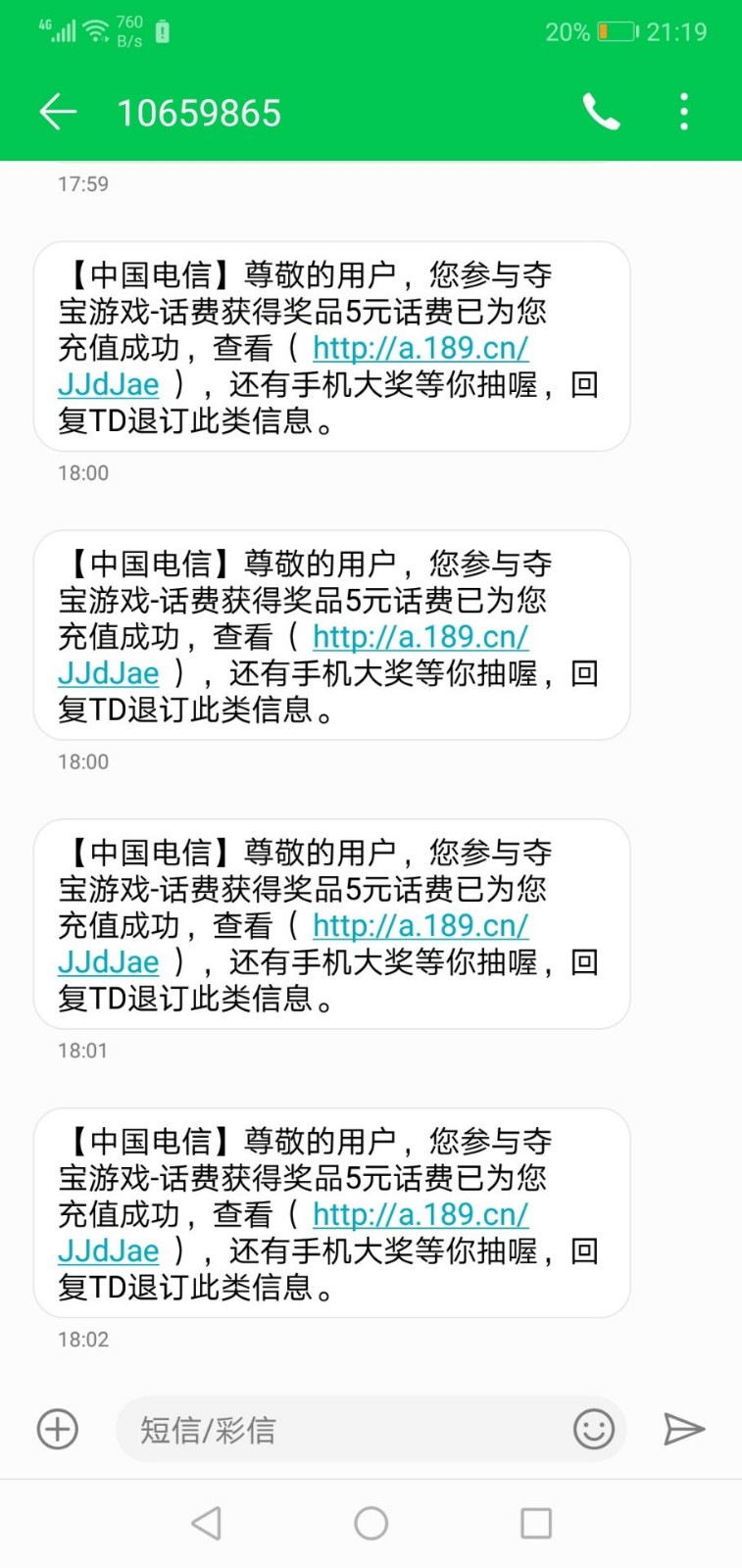
Task: Tap the attachment plus icon
Action: pos(58,1429)
